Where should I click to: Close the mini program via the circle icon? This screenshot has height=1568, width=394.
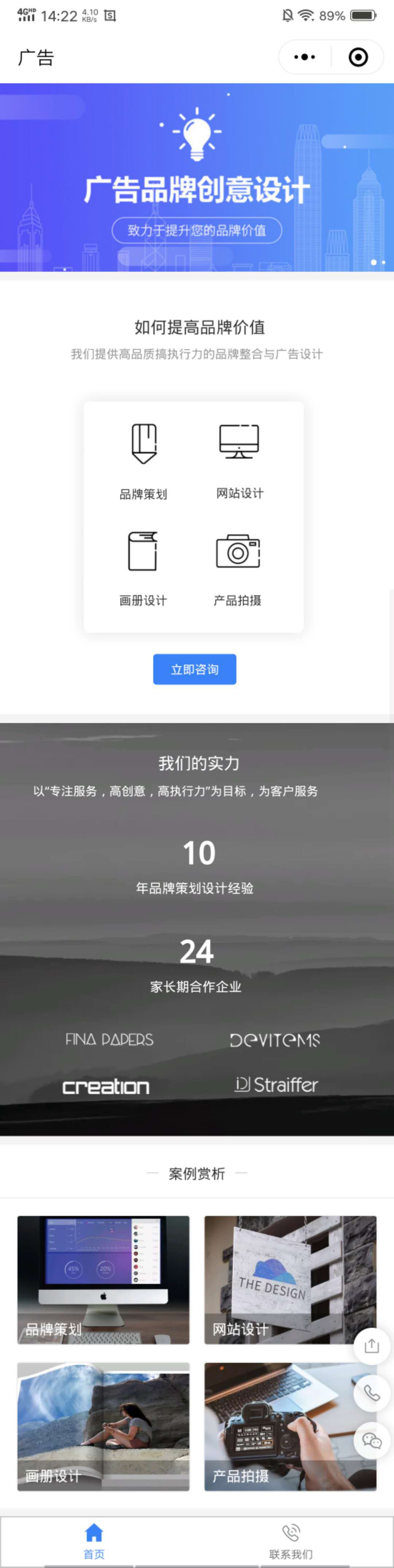tap(358, 57)
